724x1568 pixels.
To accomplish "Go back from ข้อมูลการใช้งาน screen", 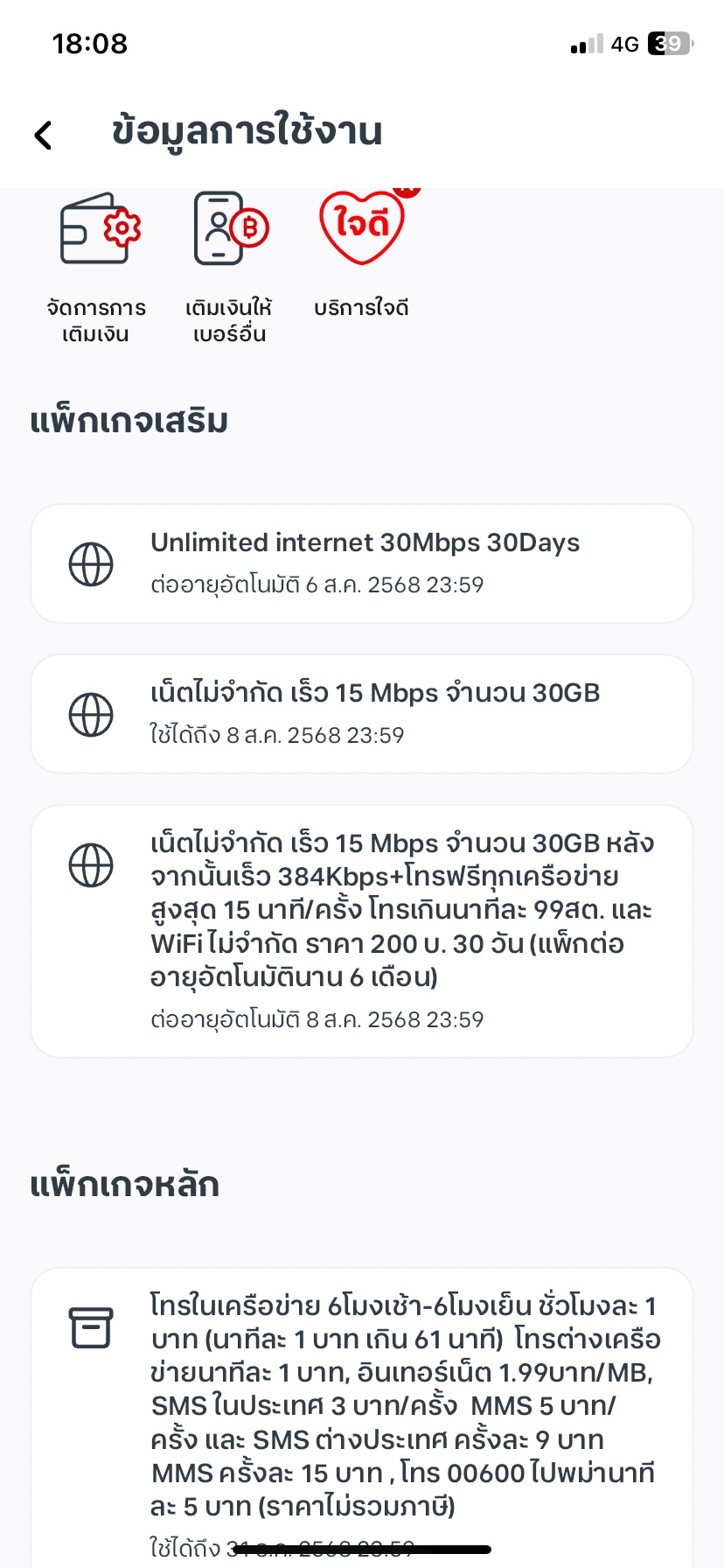I will click(43, 134).
